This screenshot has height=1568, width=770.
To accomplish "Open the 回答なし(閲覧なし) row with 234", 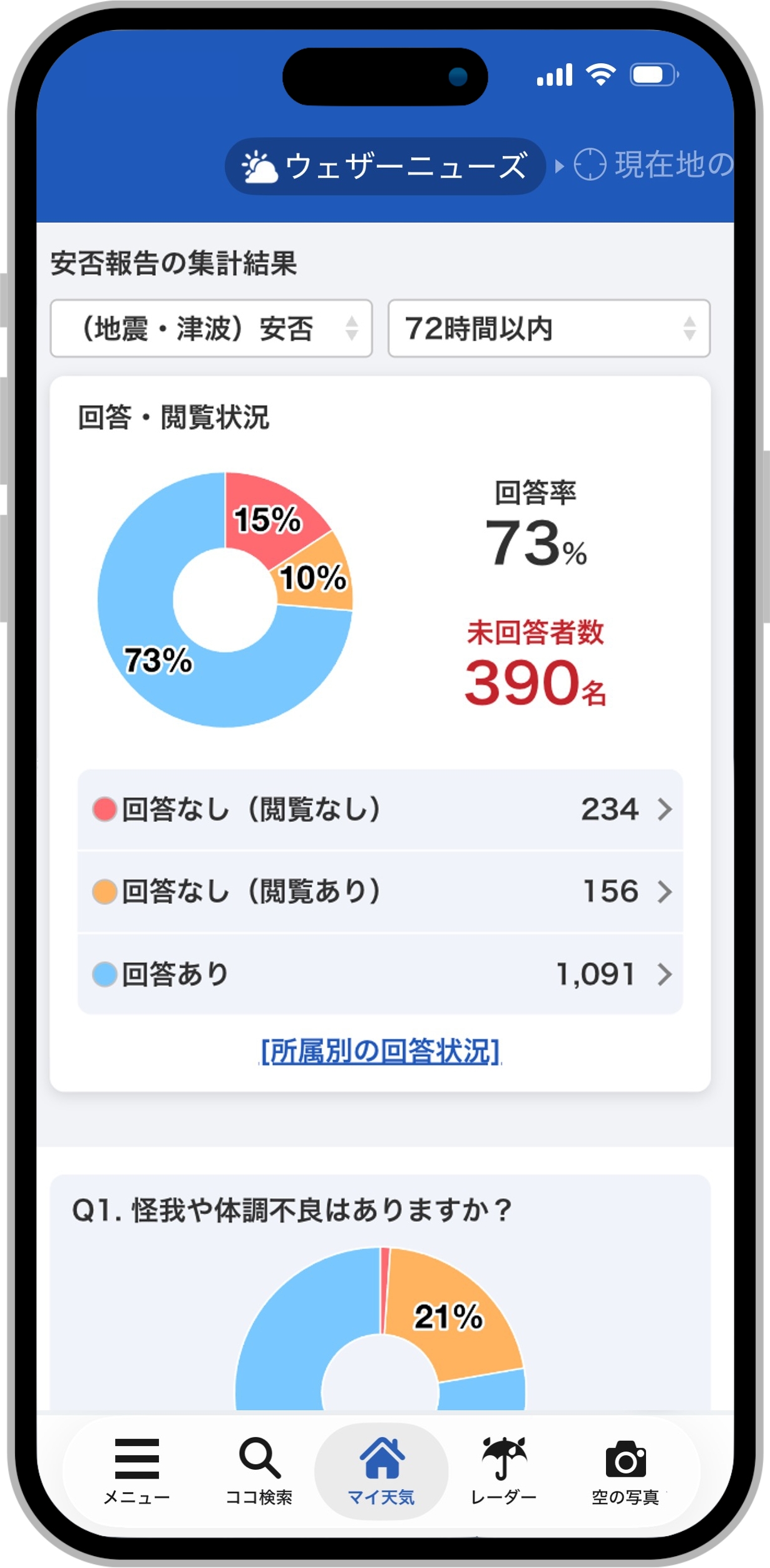I will tap(380, 809).
